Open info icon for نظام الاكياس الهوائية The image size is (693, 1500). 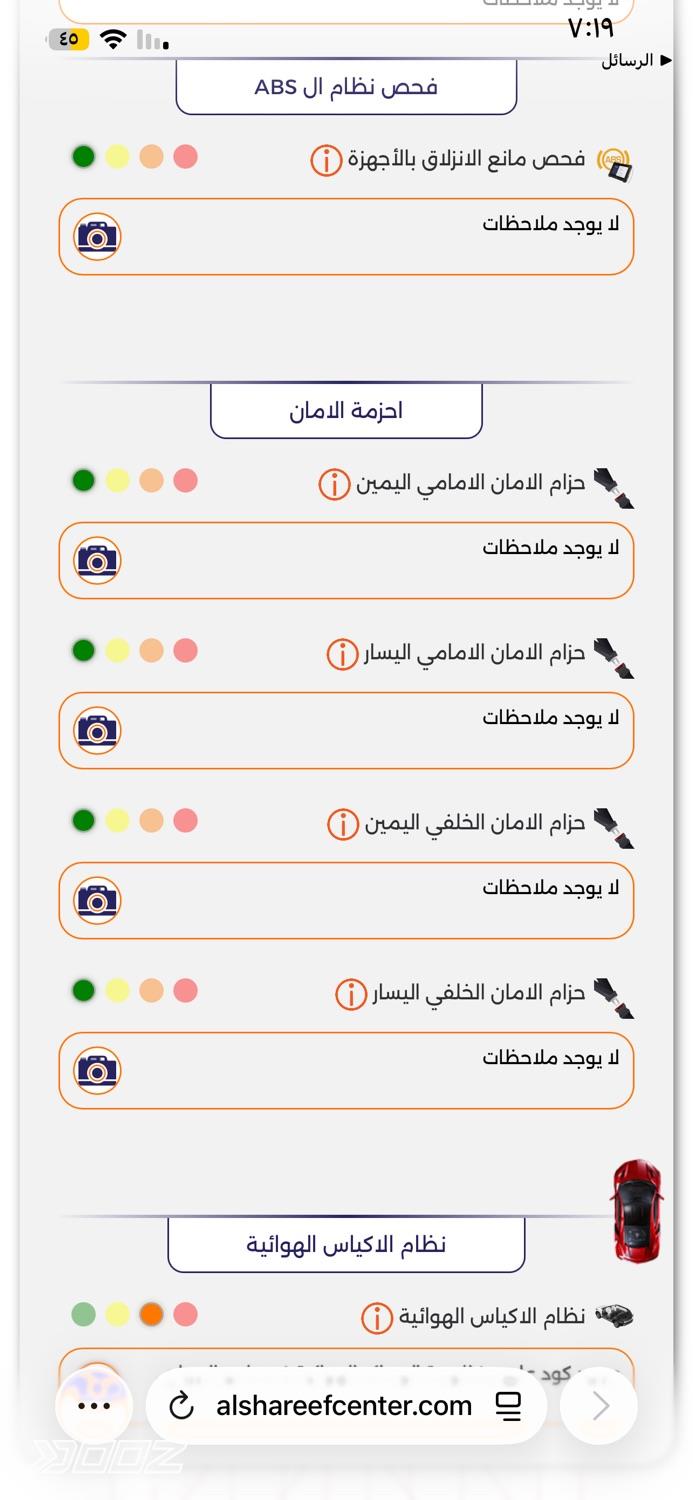point(376,1318)
